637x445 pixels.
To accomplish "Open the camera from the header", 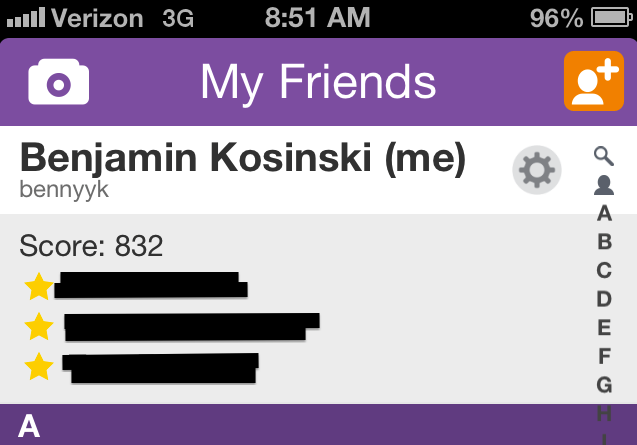I will tap(59, 82).
